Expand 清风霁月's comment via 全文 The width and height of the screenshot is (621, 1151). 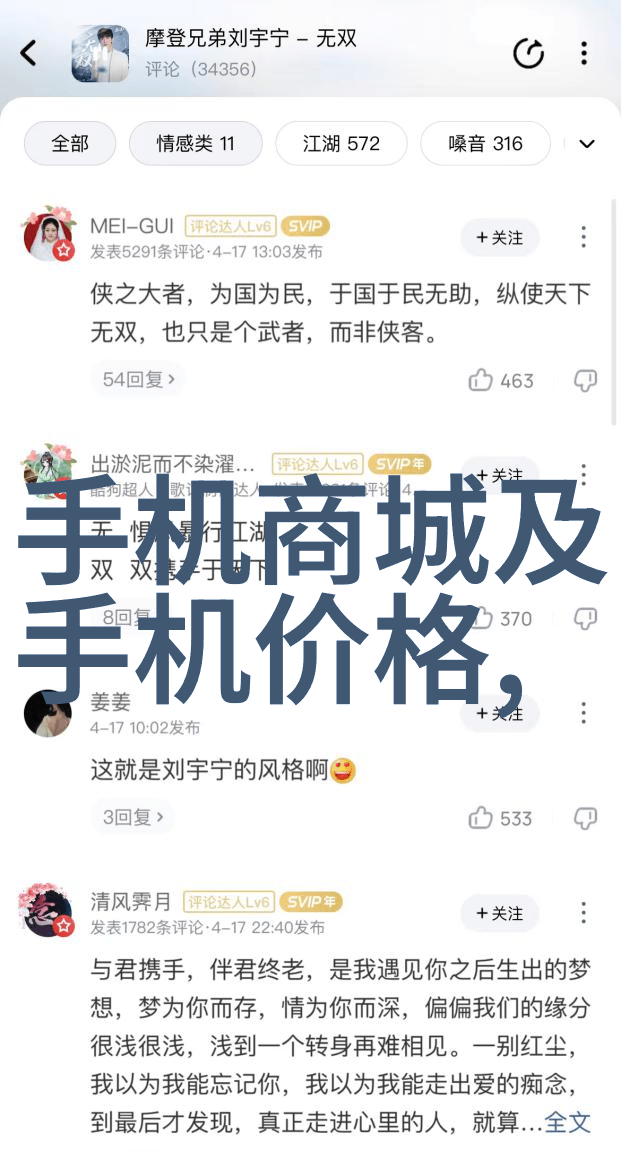pyautogui.click(x=569, y=1122)
